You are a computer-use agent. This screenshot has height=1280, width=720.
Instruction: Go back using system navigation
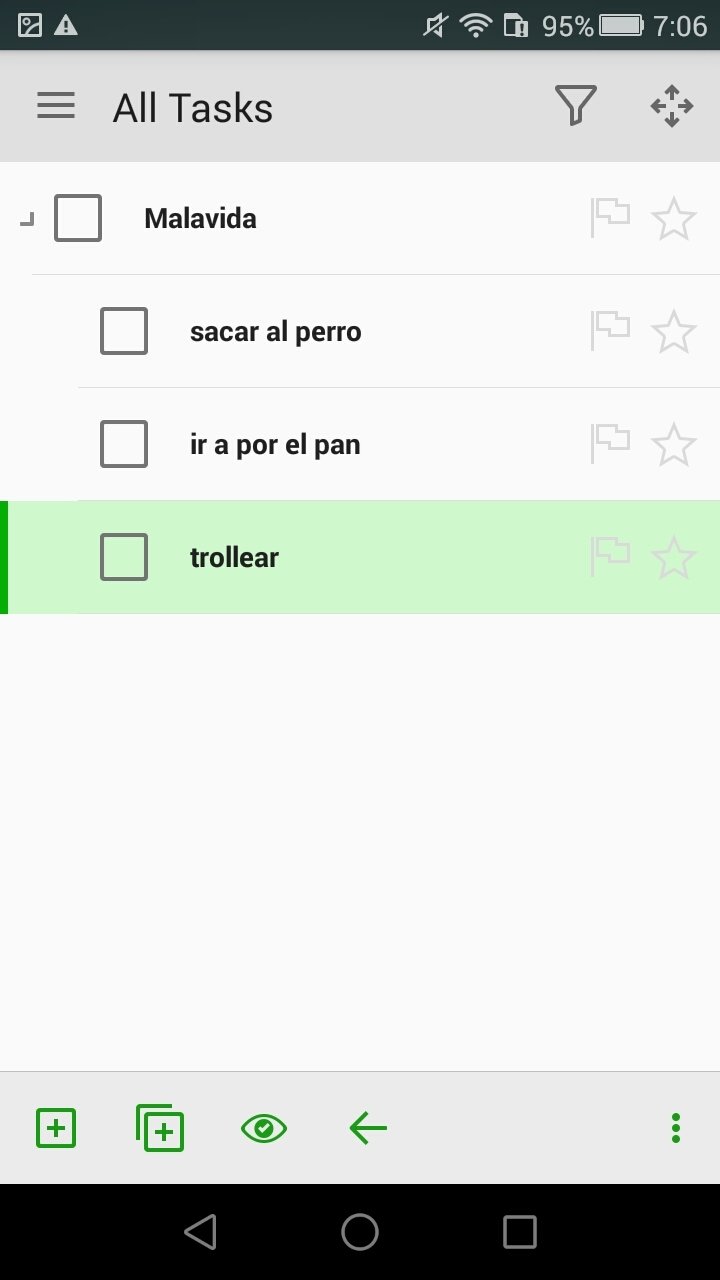click(x=201, y=1232)
